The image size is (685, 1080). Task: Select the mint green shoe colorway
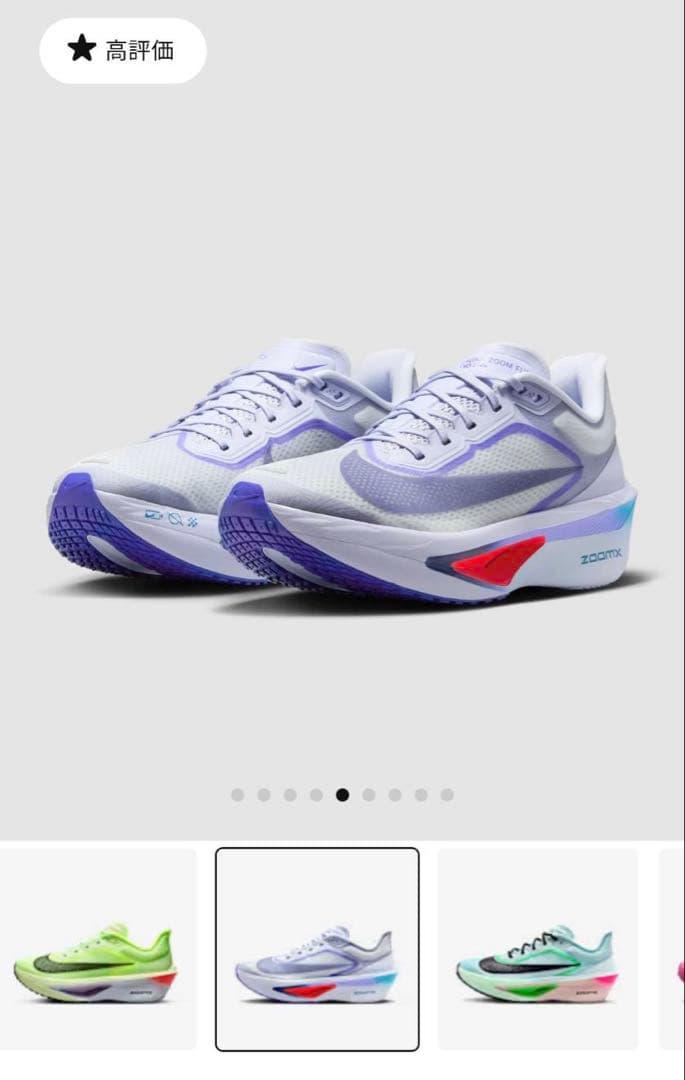coord(537,949)
